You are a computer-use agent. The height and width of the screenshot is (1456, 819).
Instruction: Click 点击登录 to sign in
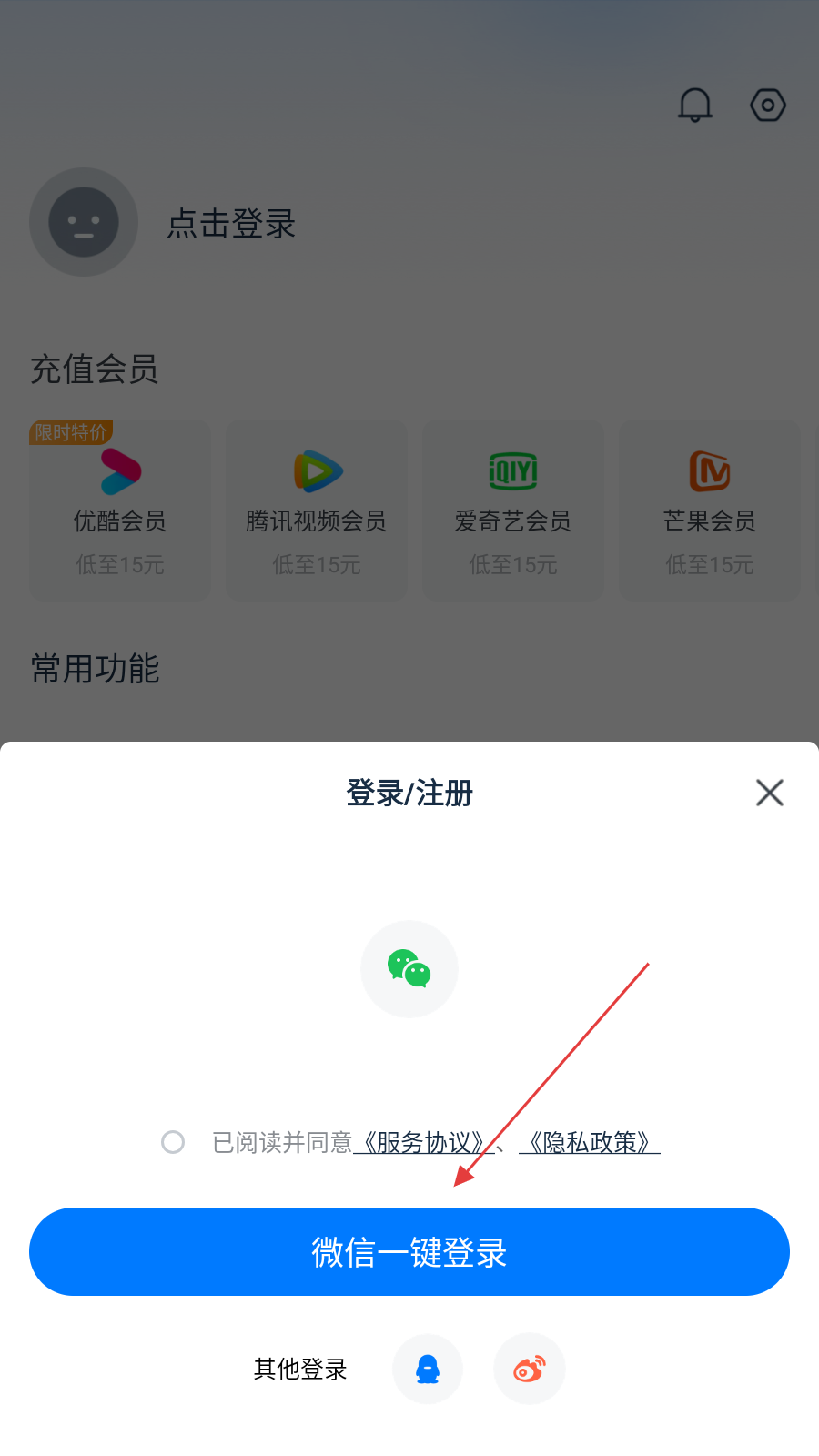(229, 225)
